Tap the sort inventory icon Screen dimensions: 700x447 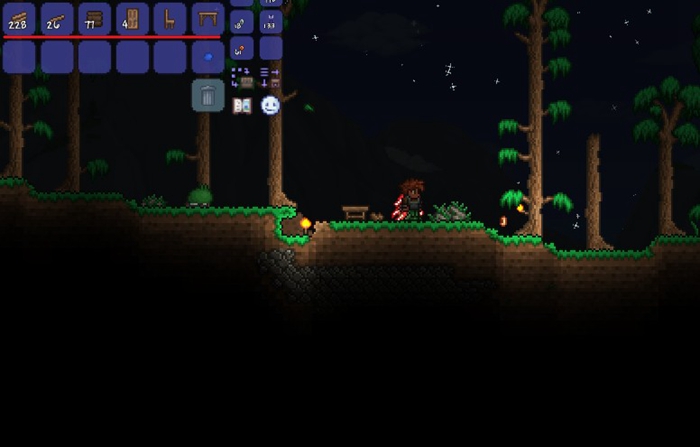[271, 77]
